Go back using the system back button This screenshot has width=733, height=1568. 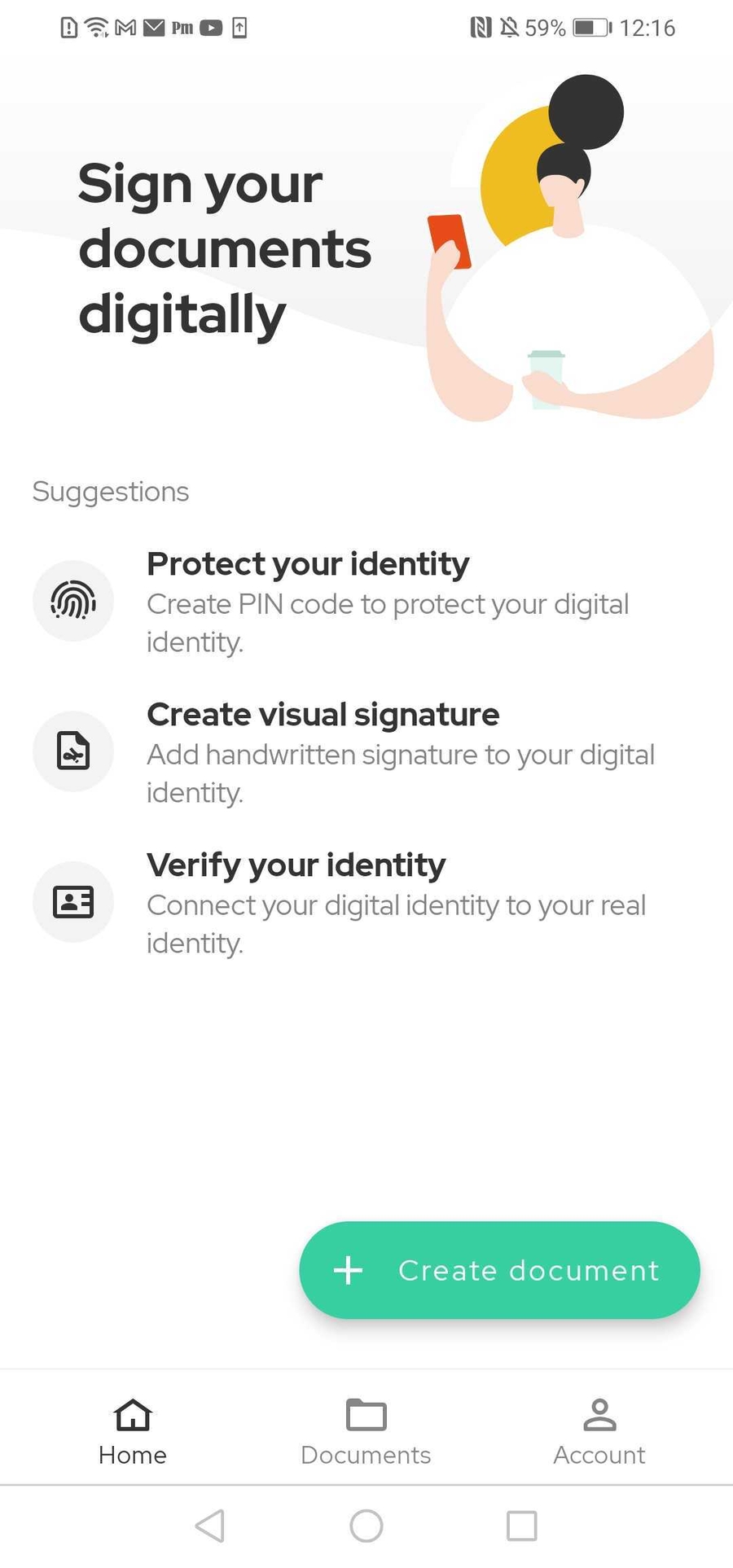point(210,1526)
